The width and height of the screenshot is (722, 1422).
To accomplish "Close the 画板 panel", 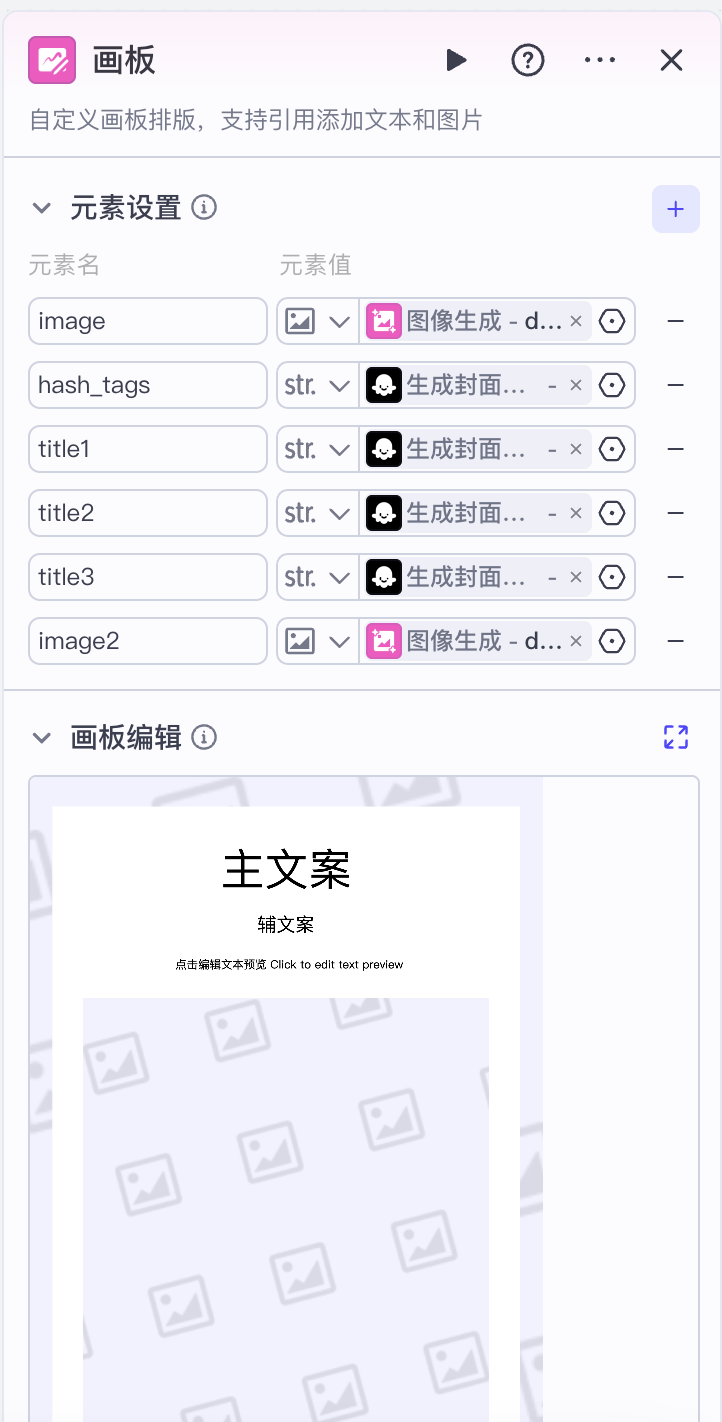I will tap(671, 60).
